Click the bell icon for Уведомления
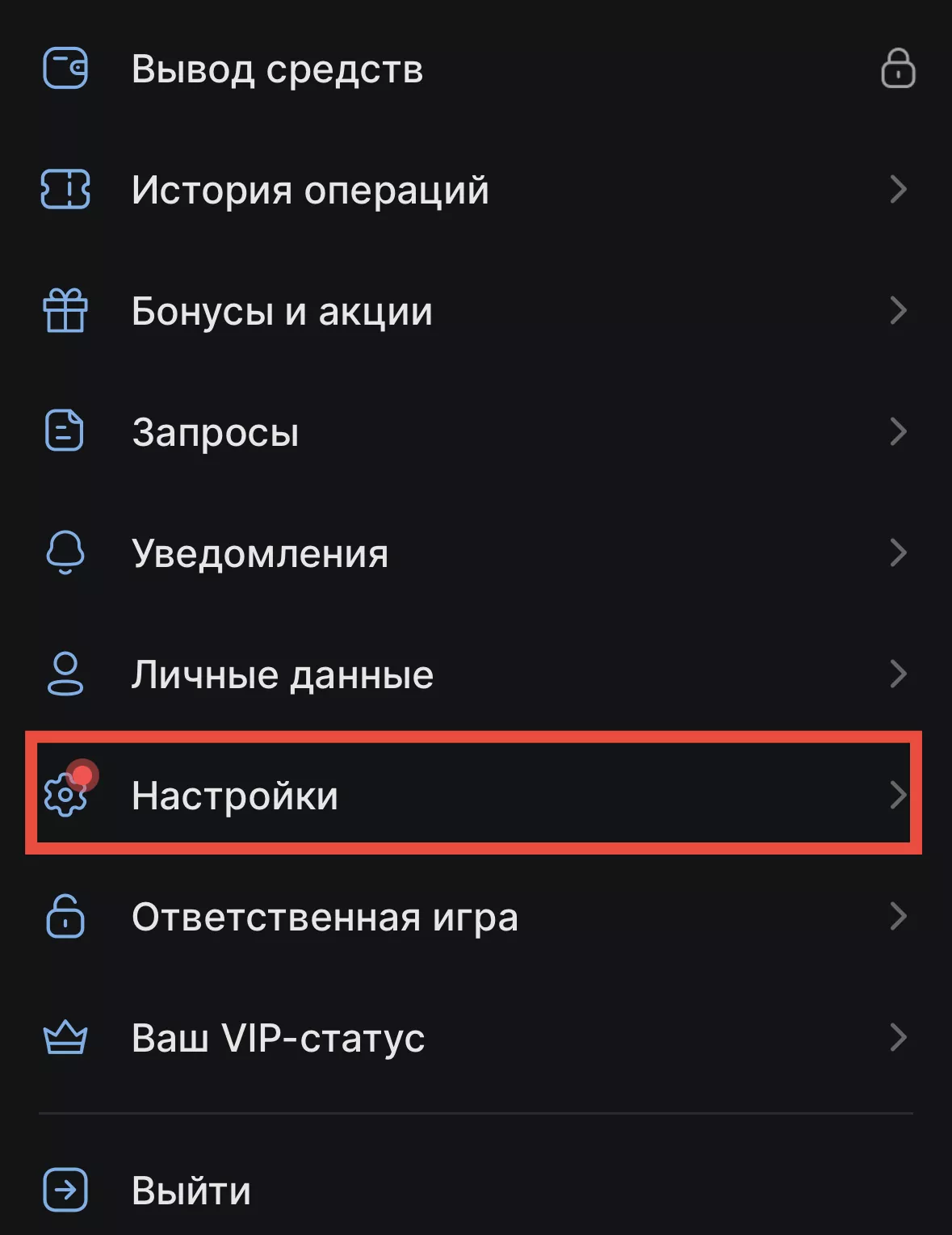The height and width of the screenshot is (1235, 952). (x=65, y=553)
